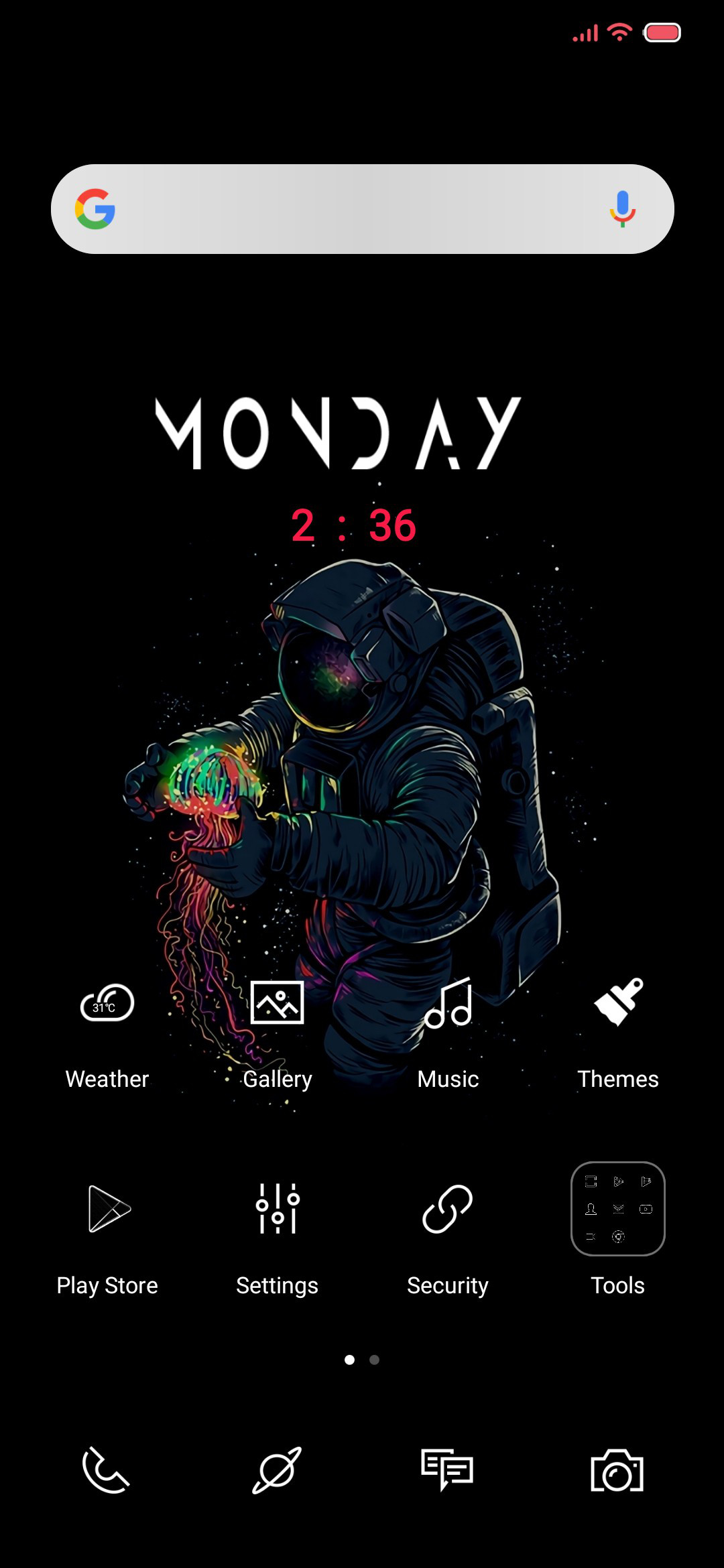Open the messaging app in the dock

point(447,1470)
